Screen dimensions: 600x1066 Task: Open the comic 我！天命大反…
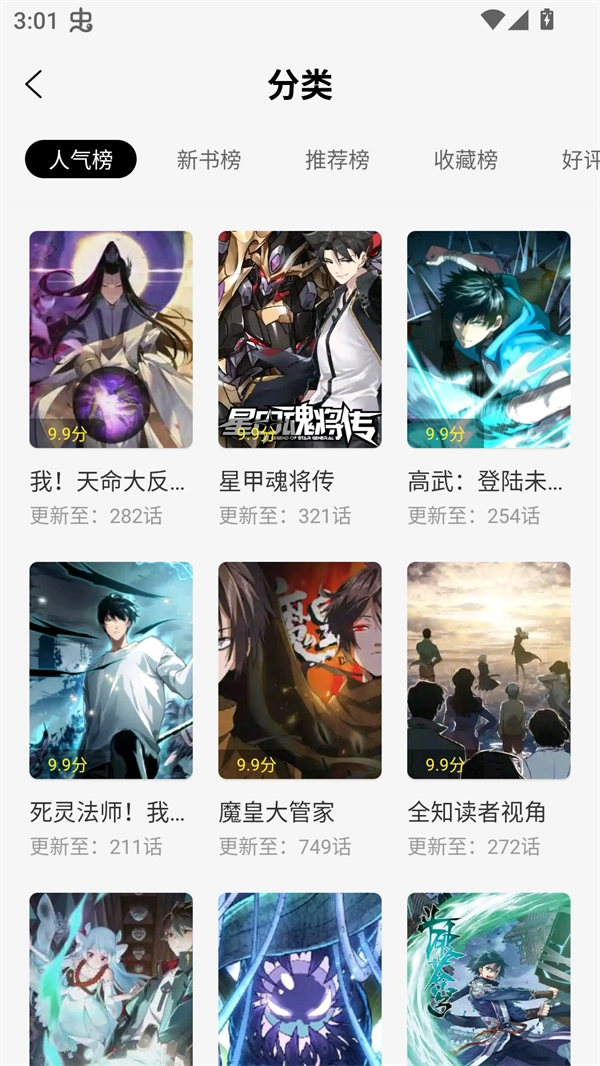pos(111,340)
